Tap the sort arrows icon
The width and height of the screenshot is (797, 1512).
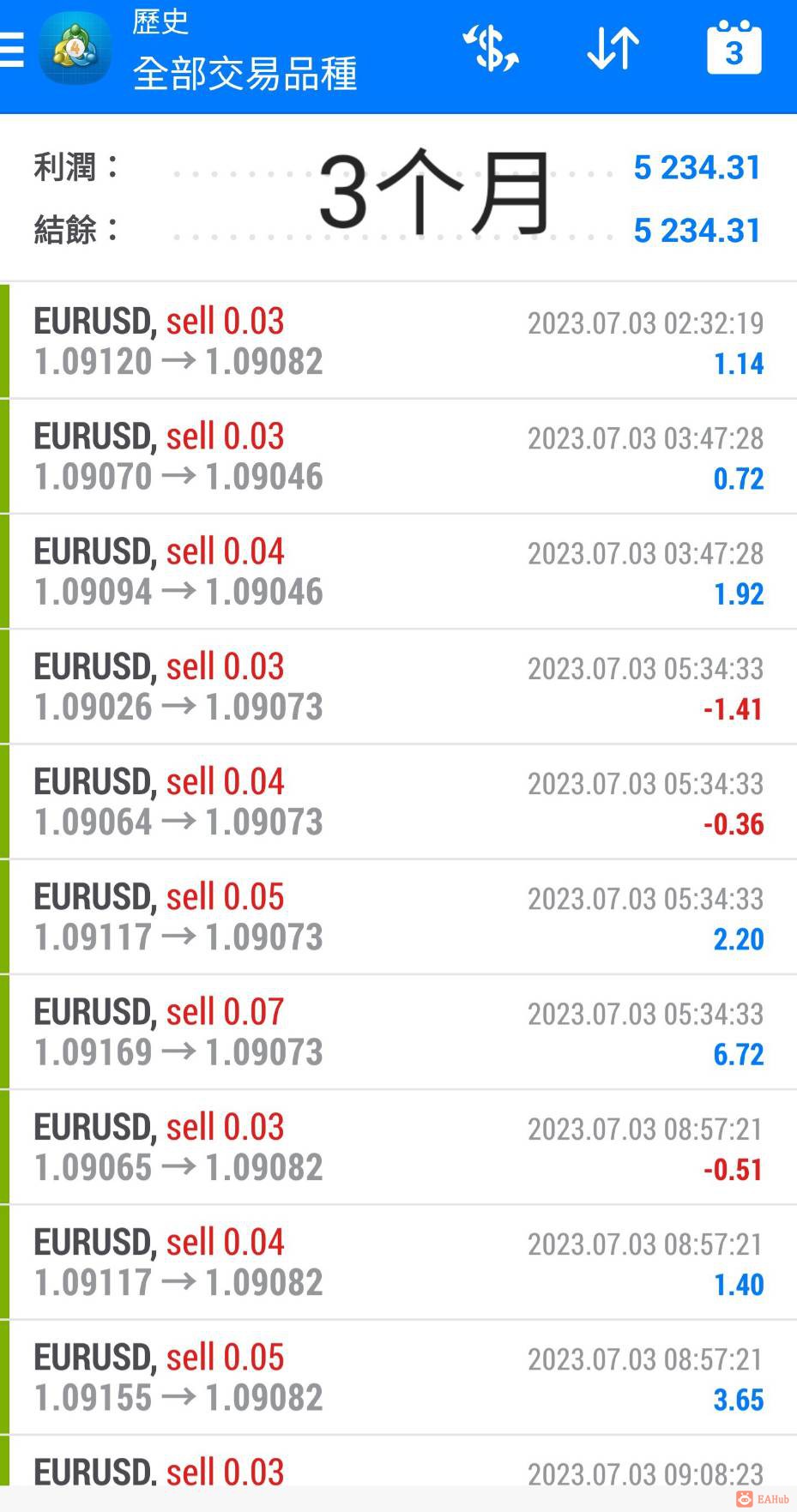tap(613, 49)
